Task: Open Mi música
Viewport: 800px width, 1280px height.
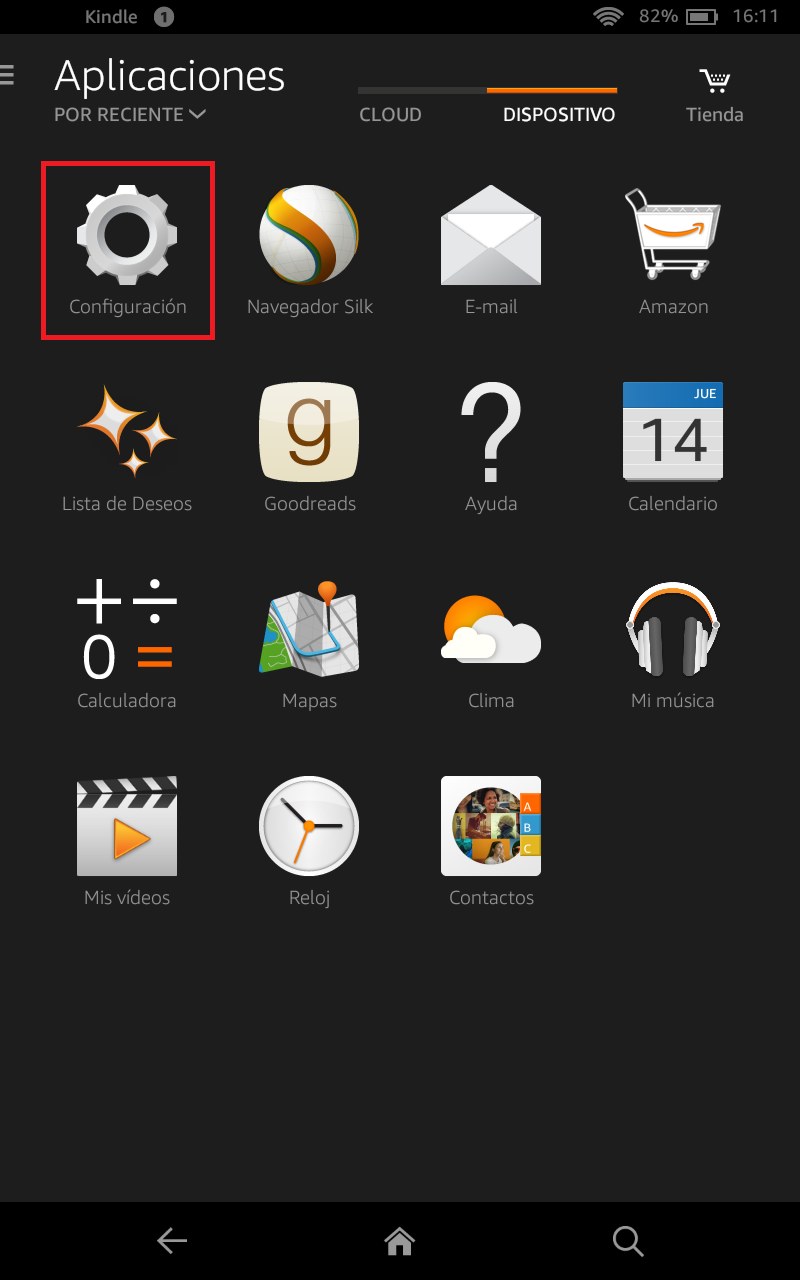Action: (x=673, y=644)
